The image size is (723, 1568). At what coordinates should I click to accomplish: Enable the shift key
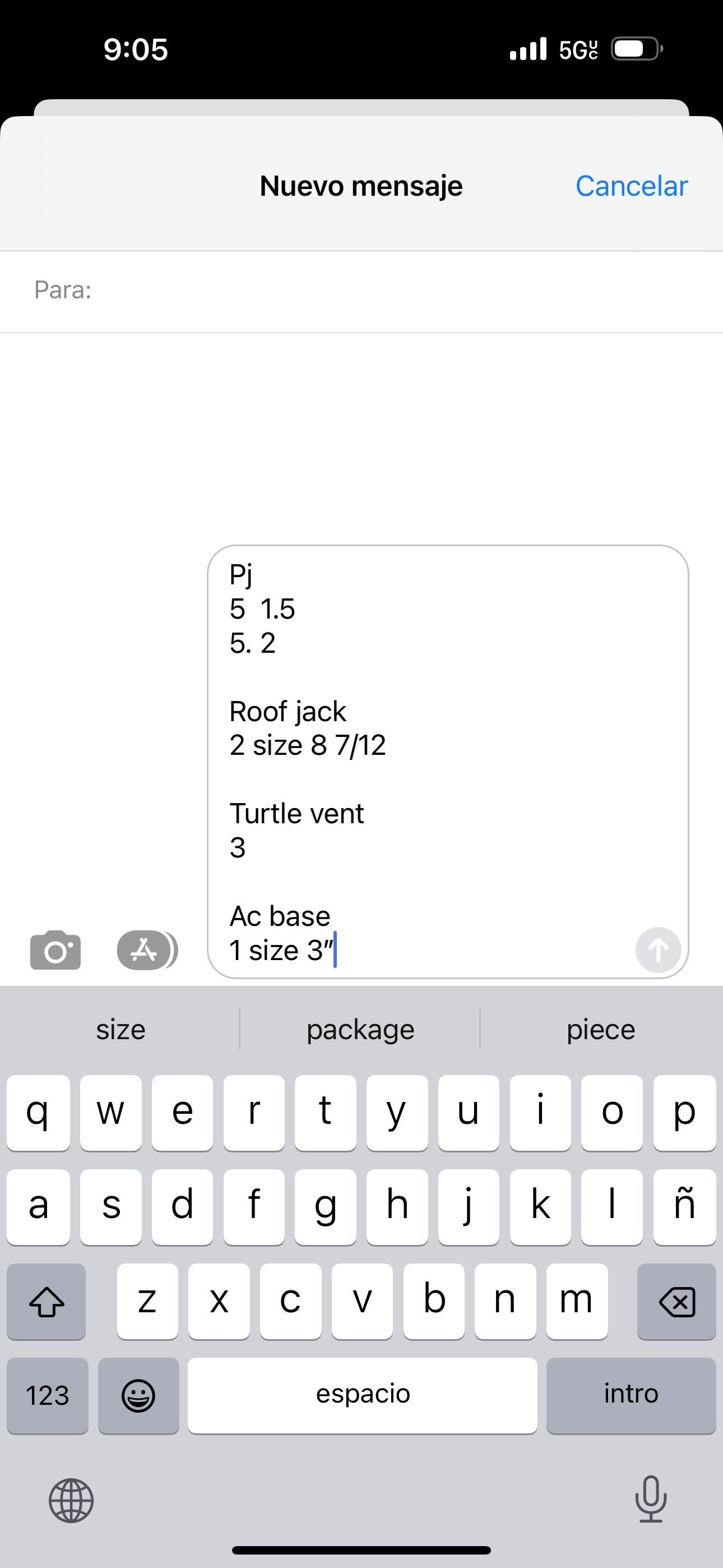[x=47, y=1302]
